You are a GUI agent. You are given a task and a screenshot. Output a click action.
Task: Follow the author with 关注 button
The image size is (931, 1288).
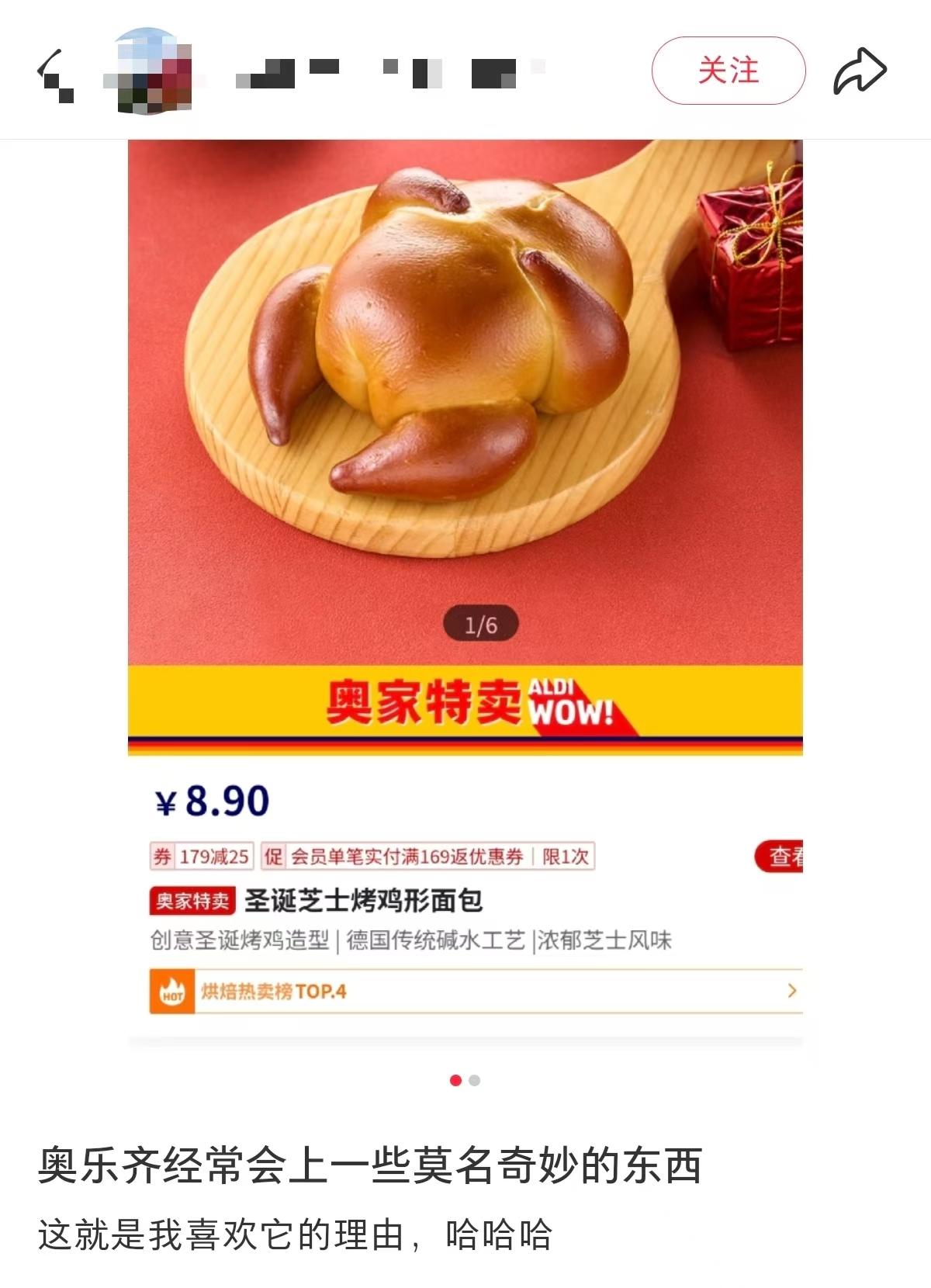click(728, 71)
